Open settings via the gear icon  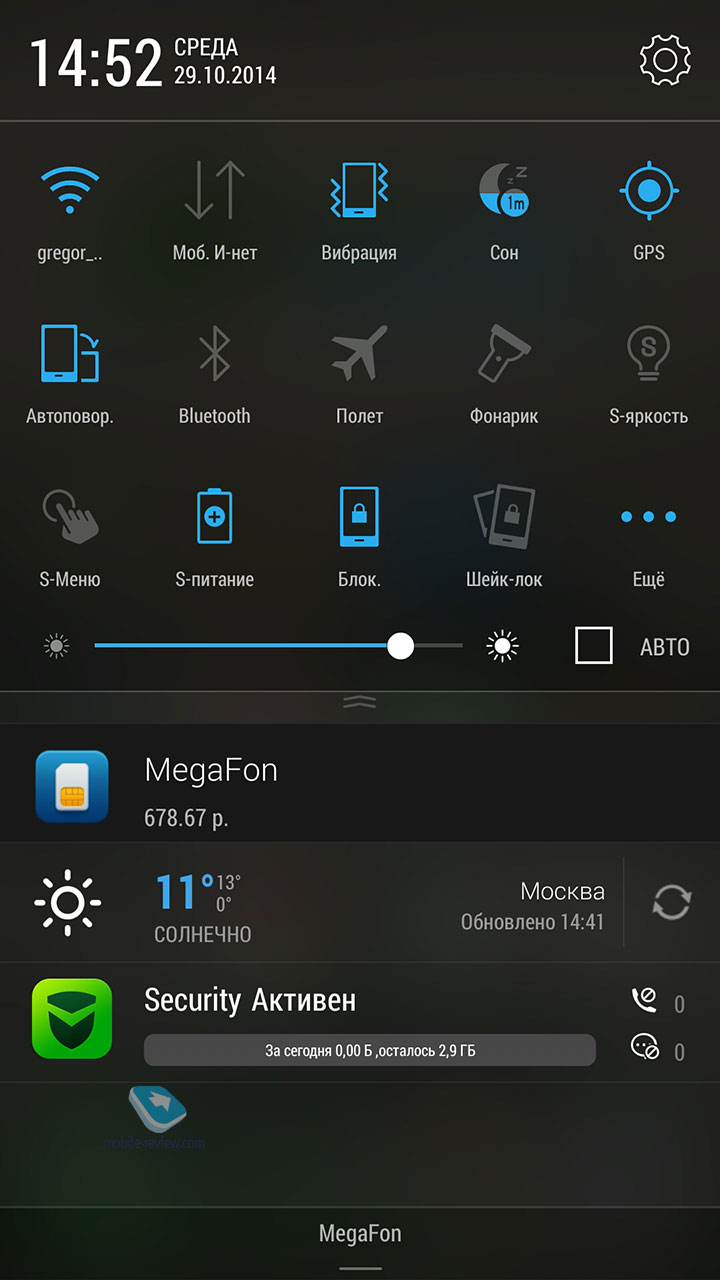pyautogui.click(x=665, y=59)
